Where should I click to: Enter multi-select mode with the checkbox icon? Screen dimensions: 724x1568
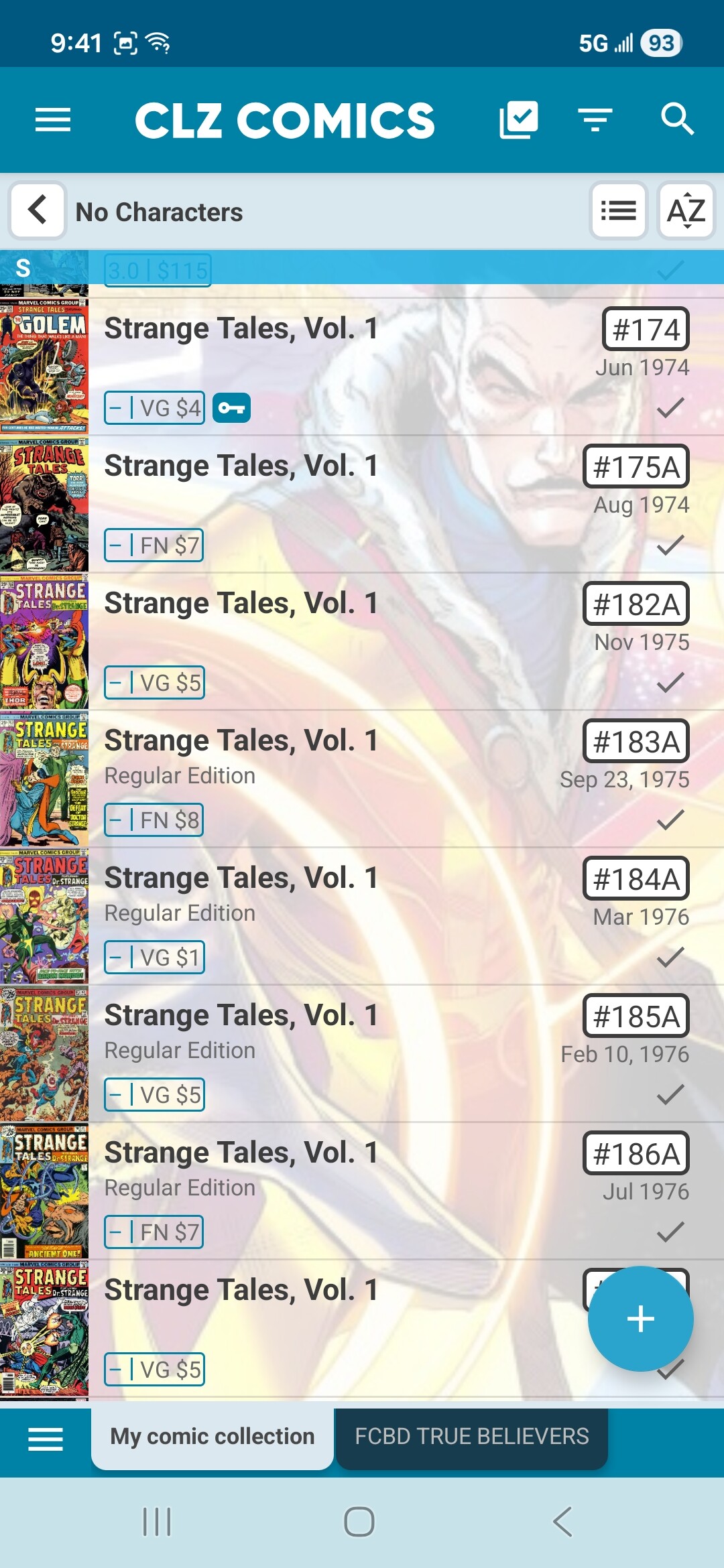tap(519, 120)
